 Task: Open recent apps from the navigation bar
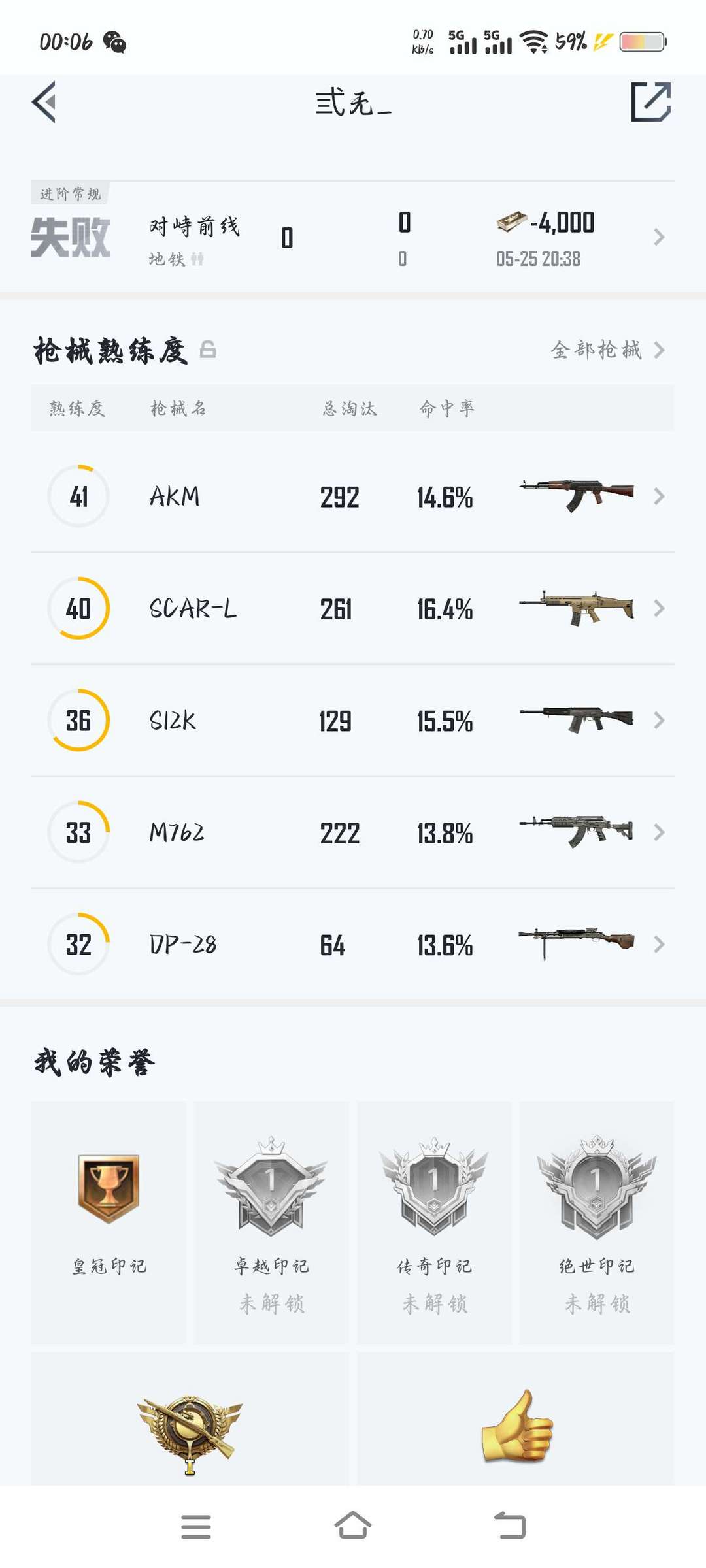(x=196, y=1527)
